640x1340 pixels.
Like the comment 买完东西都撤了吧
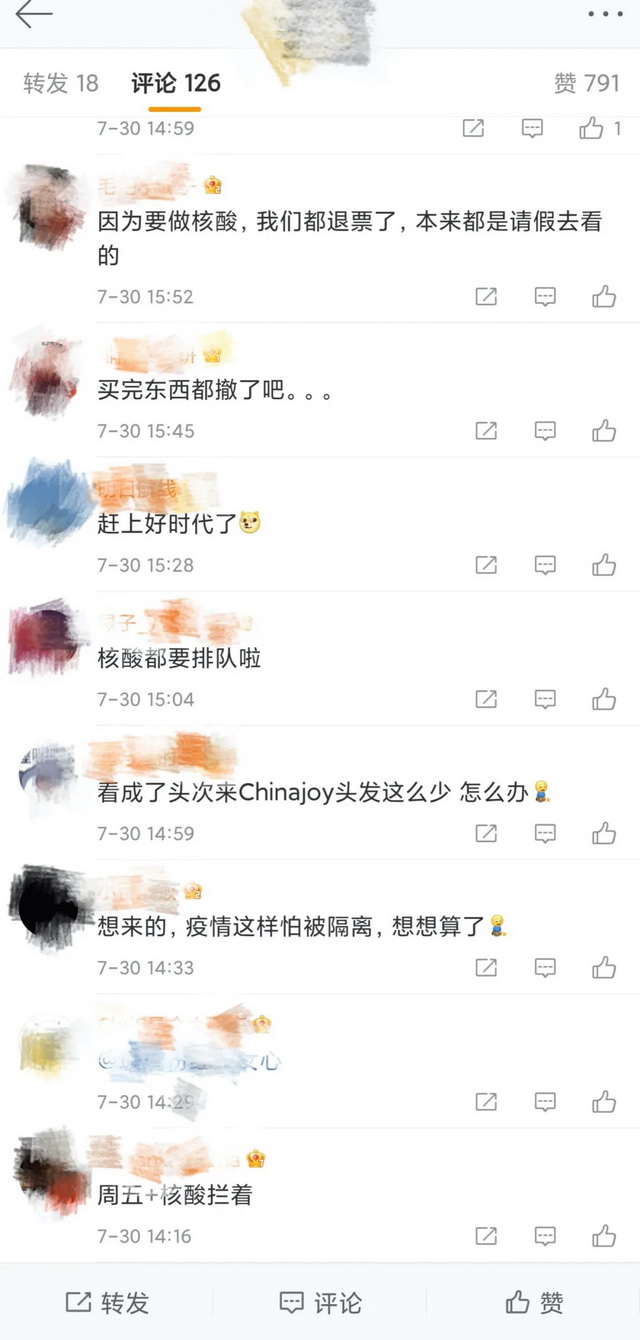click(603, 431)
